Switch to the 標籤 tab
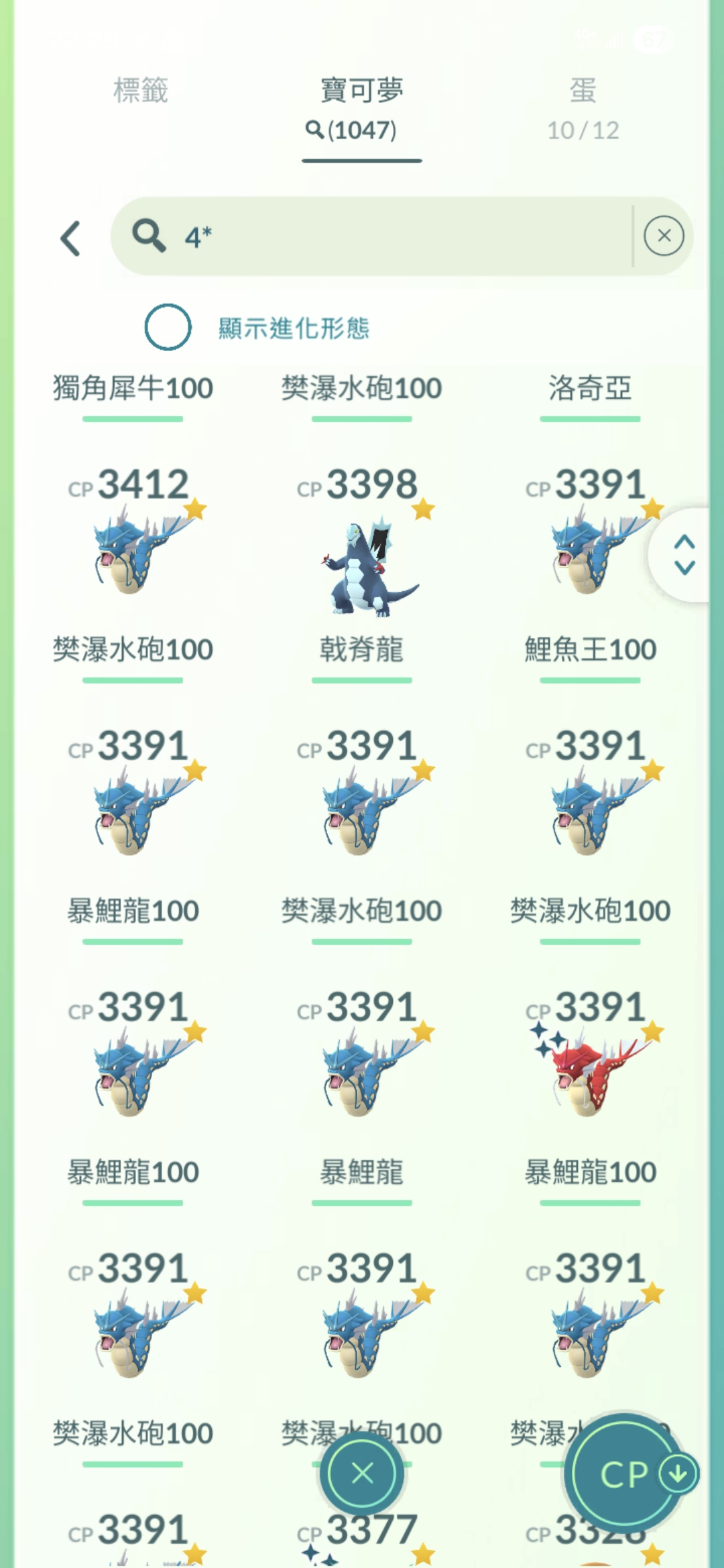 (140, 91)
